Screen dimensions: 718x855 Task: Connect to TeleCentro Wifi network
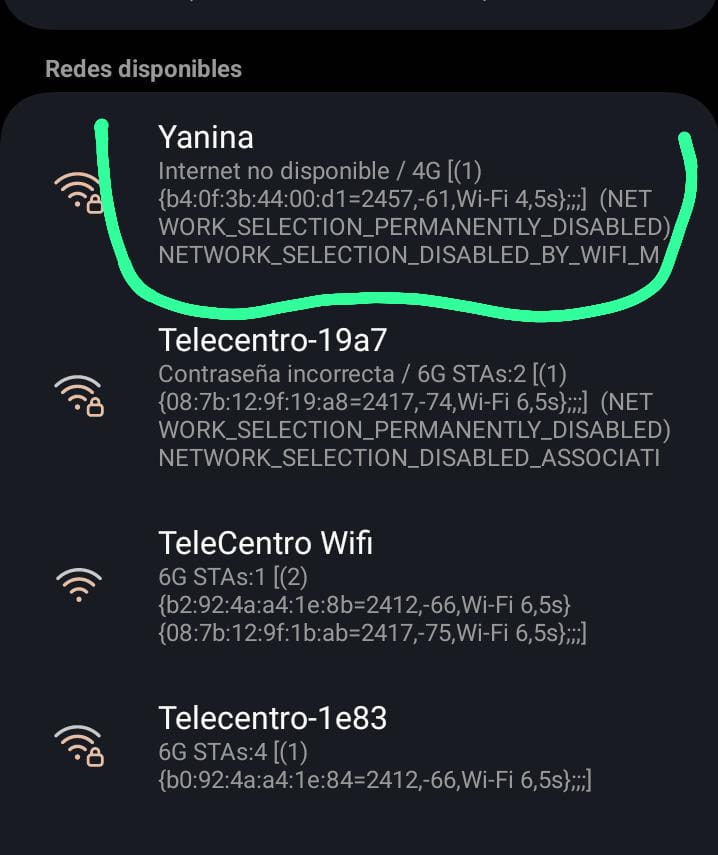(x=265, y=543)
